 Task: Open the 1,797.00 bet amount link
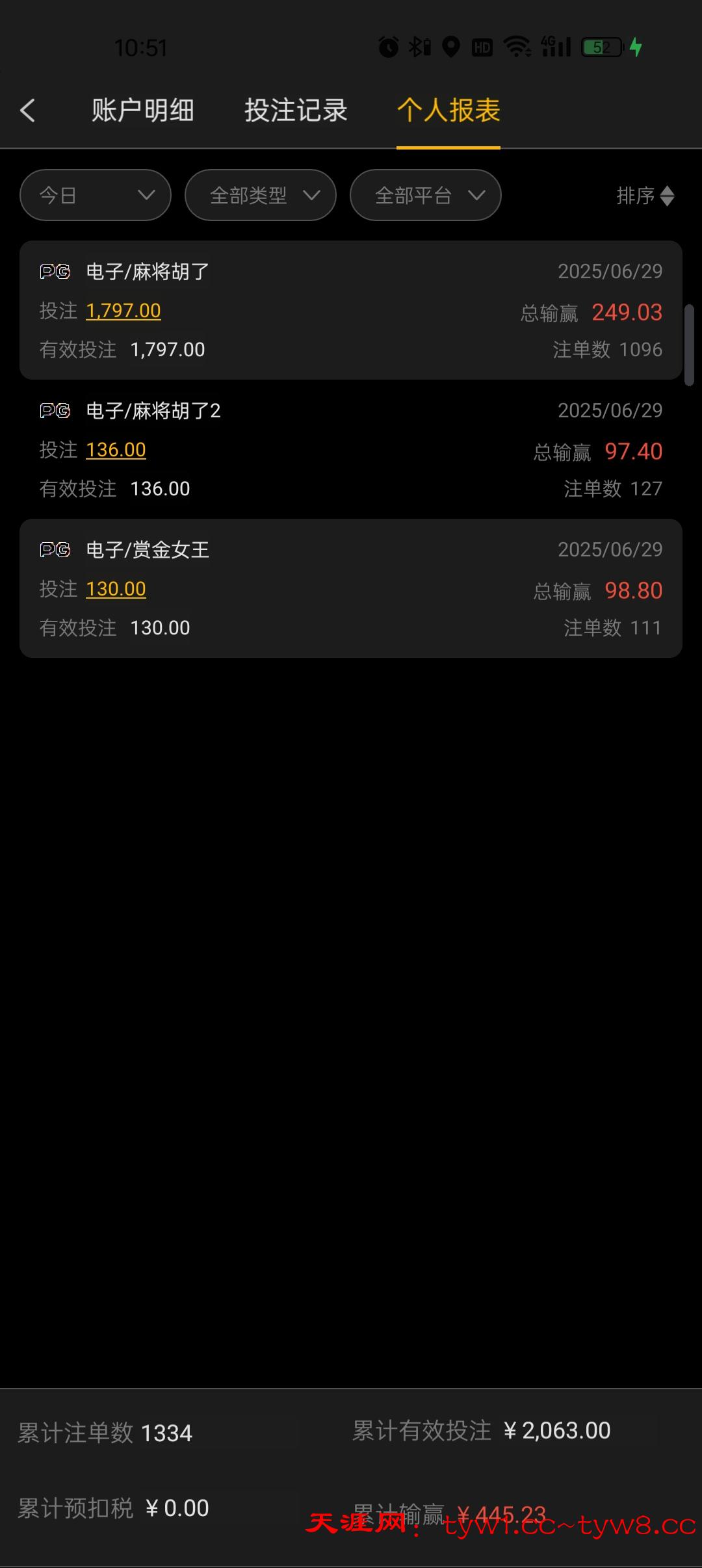pos(123,311)
